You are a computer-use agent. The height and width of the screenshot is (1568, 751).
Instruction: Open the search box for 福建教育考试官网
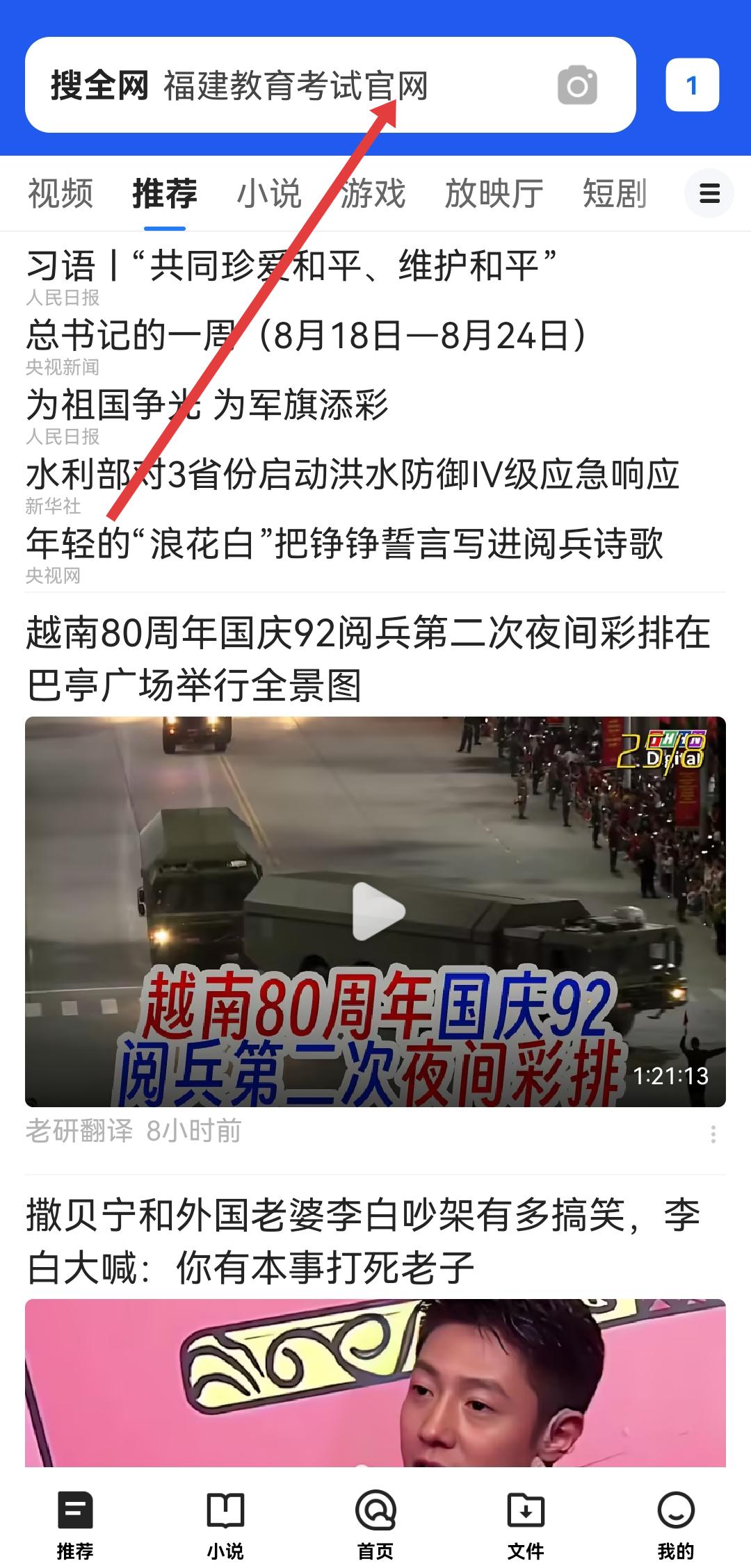click(296, 85)
